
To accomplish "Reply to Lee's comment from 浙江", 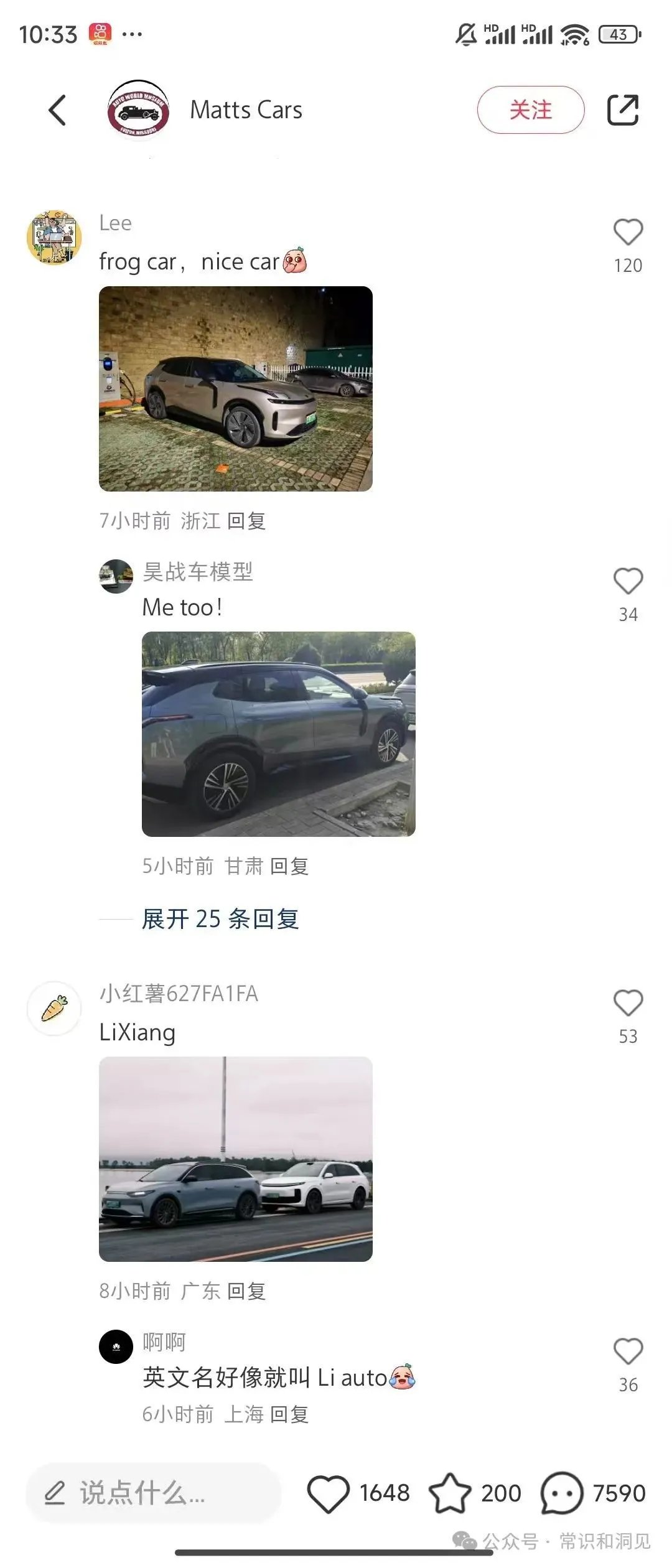I will pyautogui.click(x=246, y=521).
